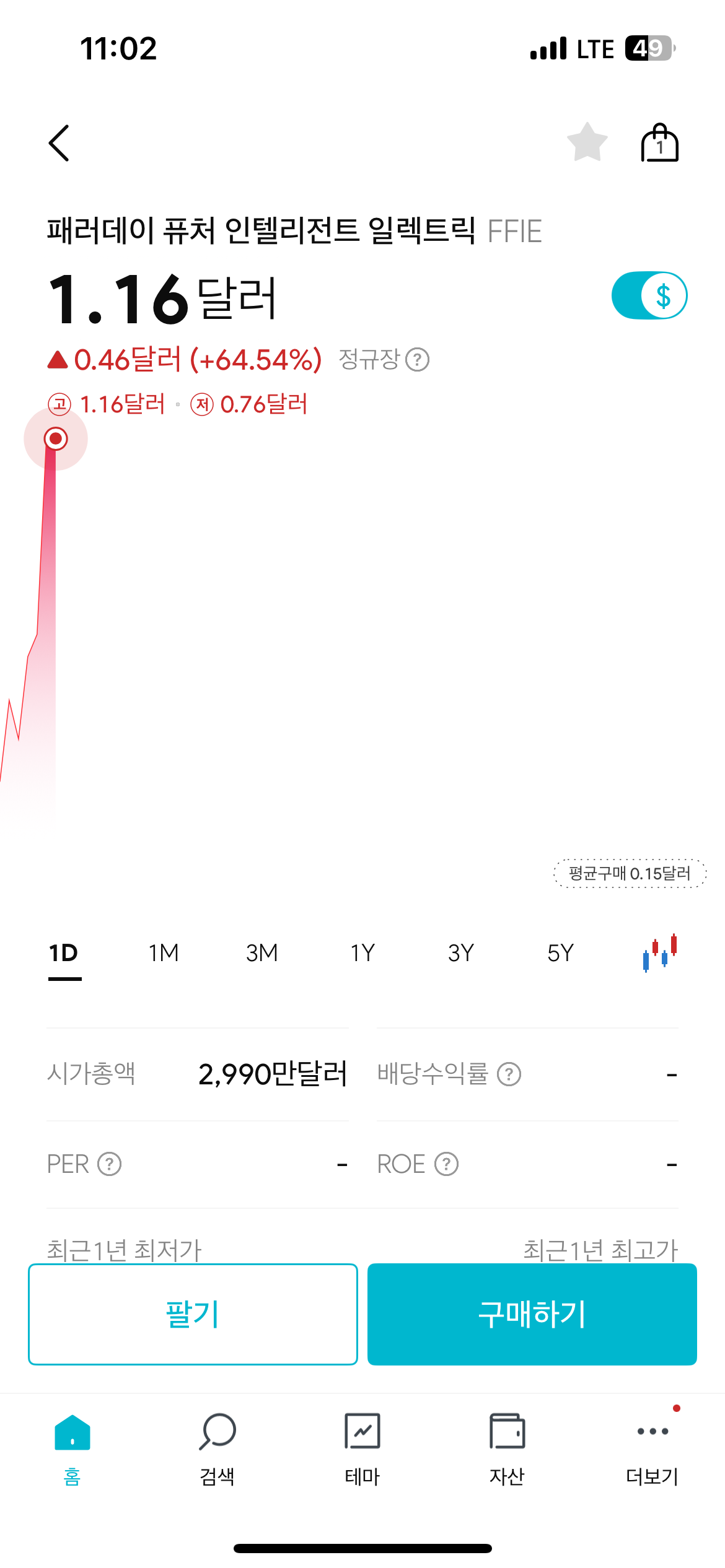
Task: Toggle the dollar currency switch
Action: [649, 295]
